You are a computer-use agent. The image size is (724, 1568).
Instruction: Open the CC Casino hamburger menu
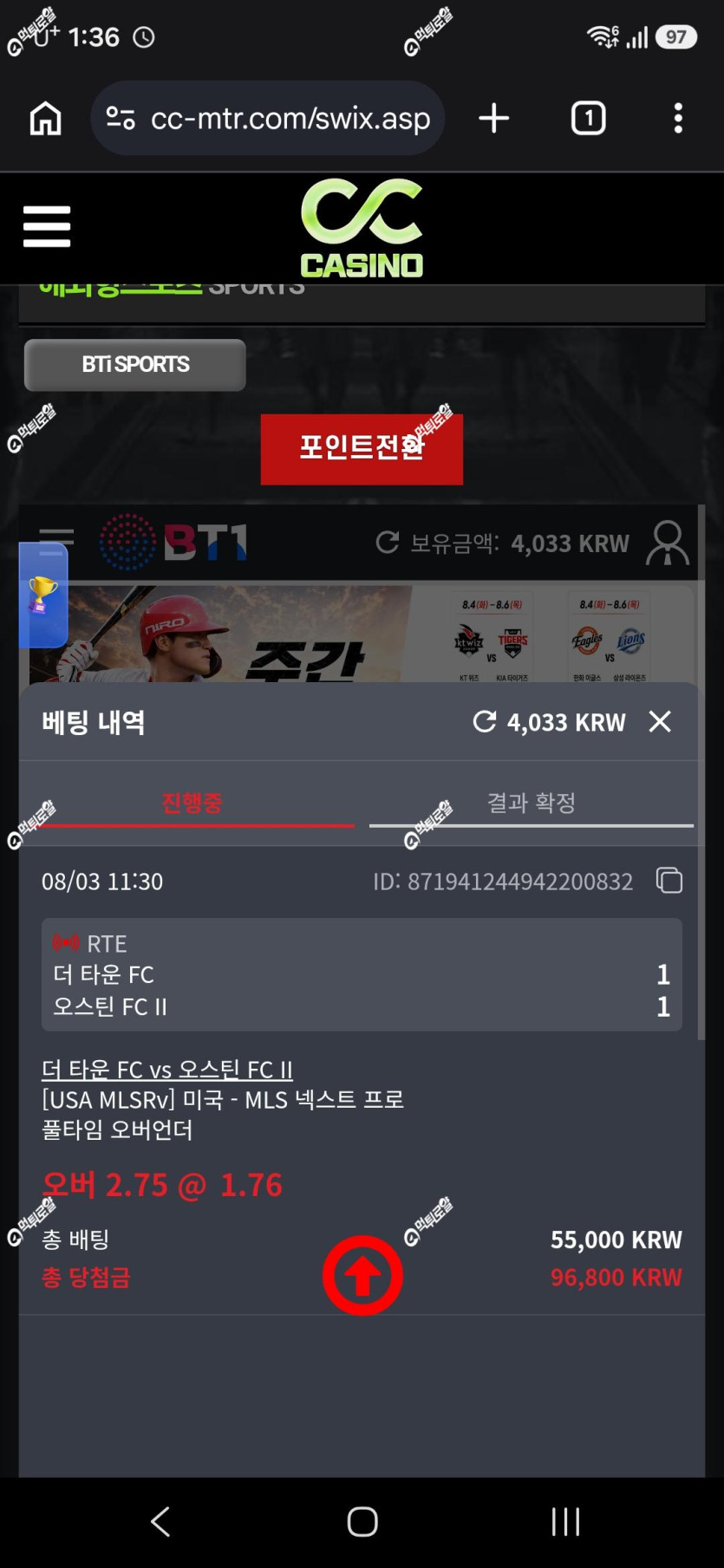47,226
